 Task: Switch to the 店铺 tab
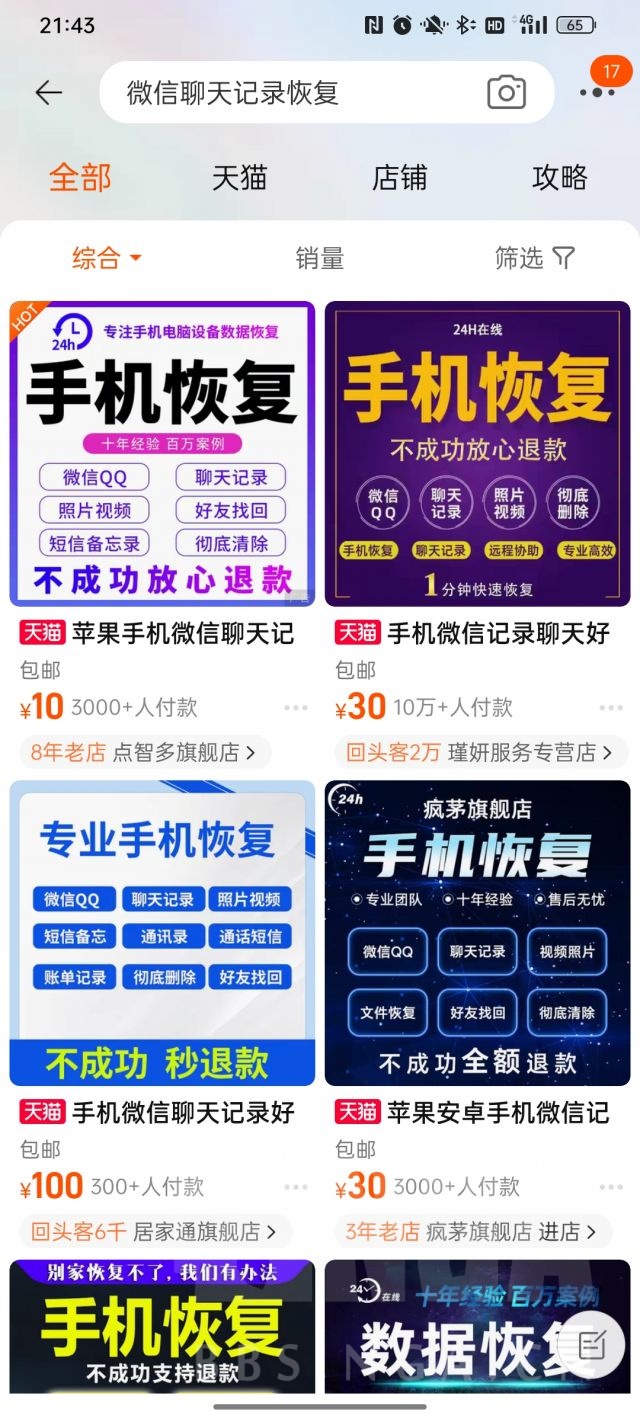point(400,178)
